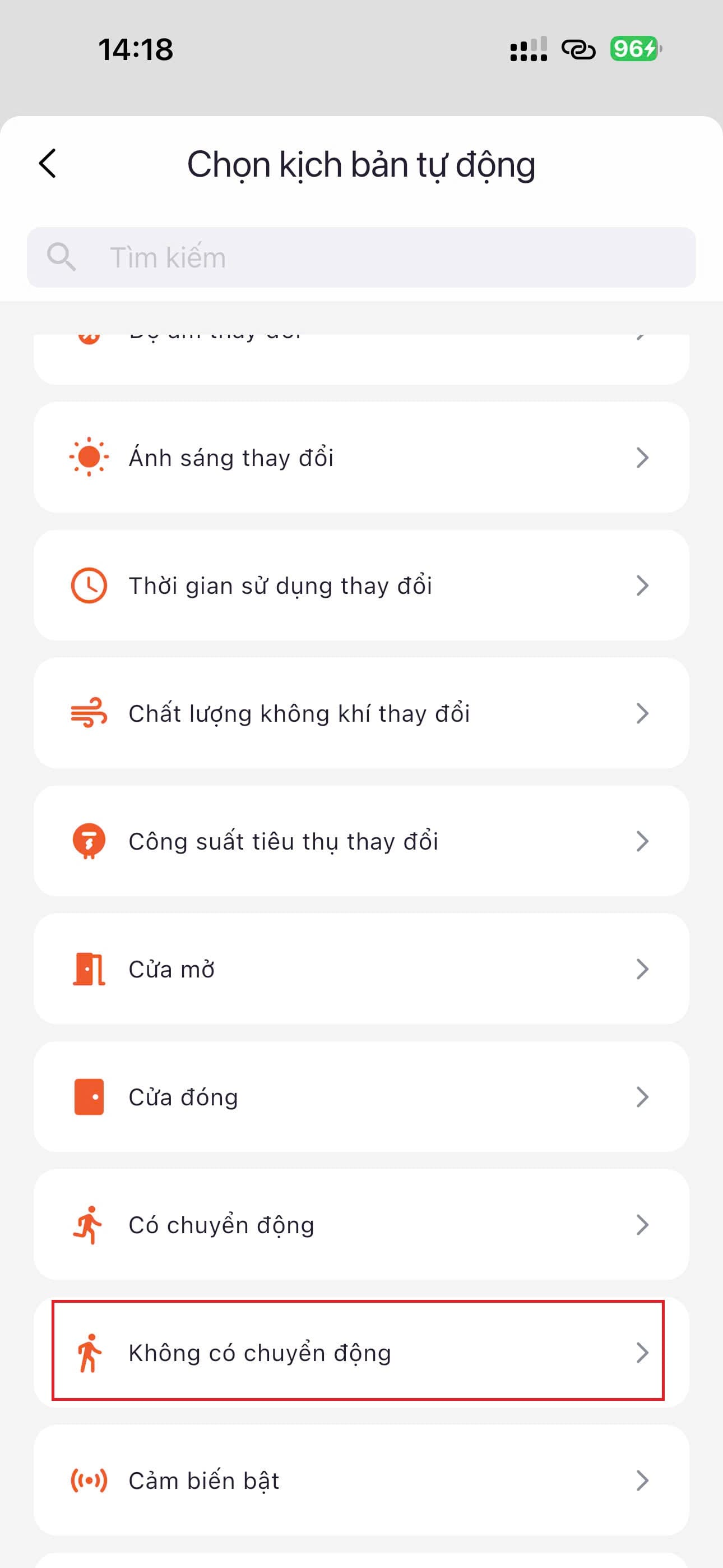Open Chất lượng không khí thay đổi
Screen dimensions: 723x1568
360,713
